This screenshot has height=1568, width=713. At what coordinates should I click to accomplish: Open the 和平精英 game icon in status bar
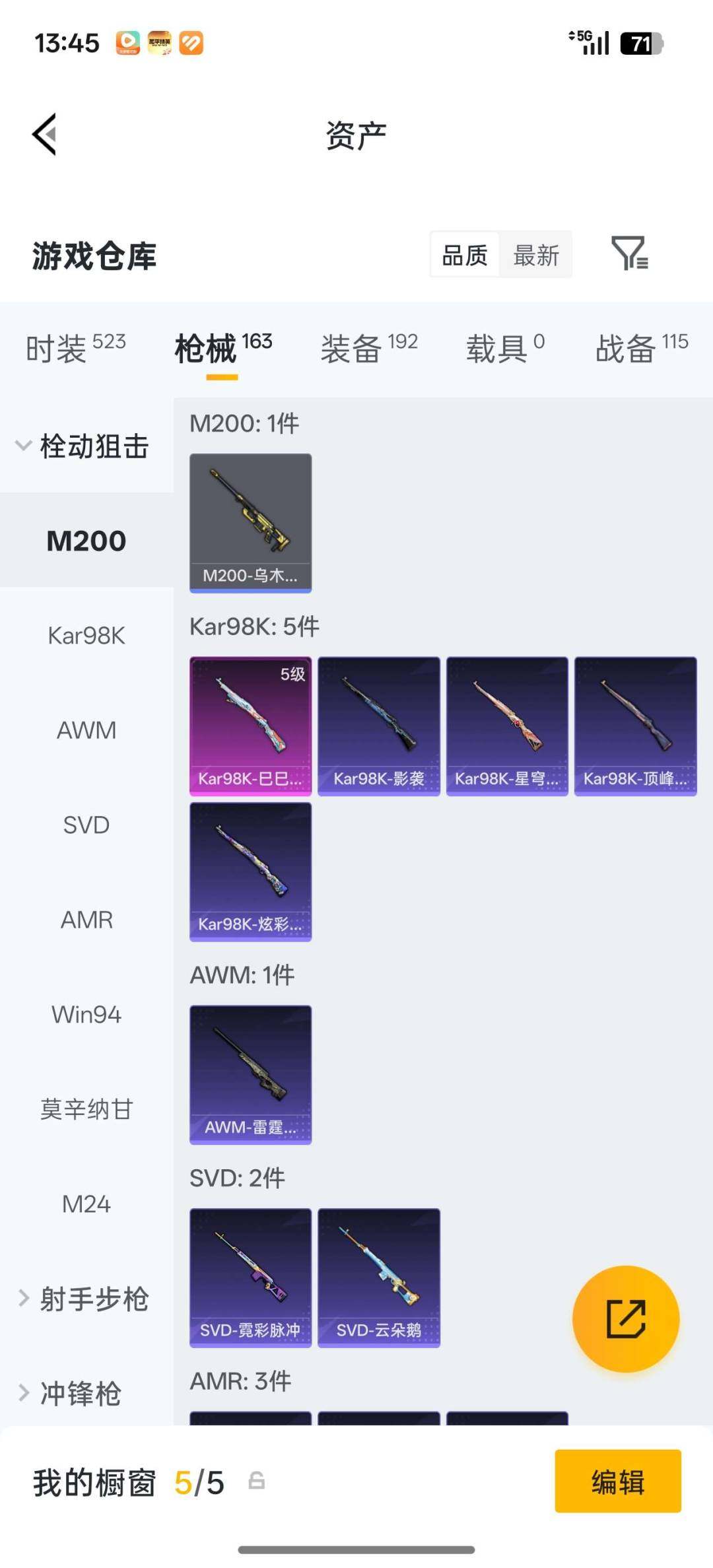click(x=158, y=42)
